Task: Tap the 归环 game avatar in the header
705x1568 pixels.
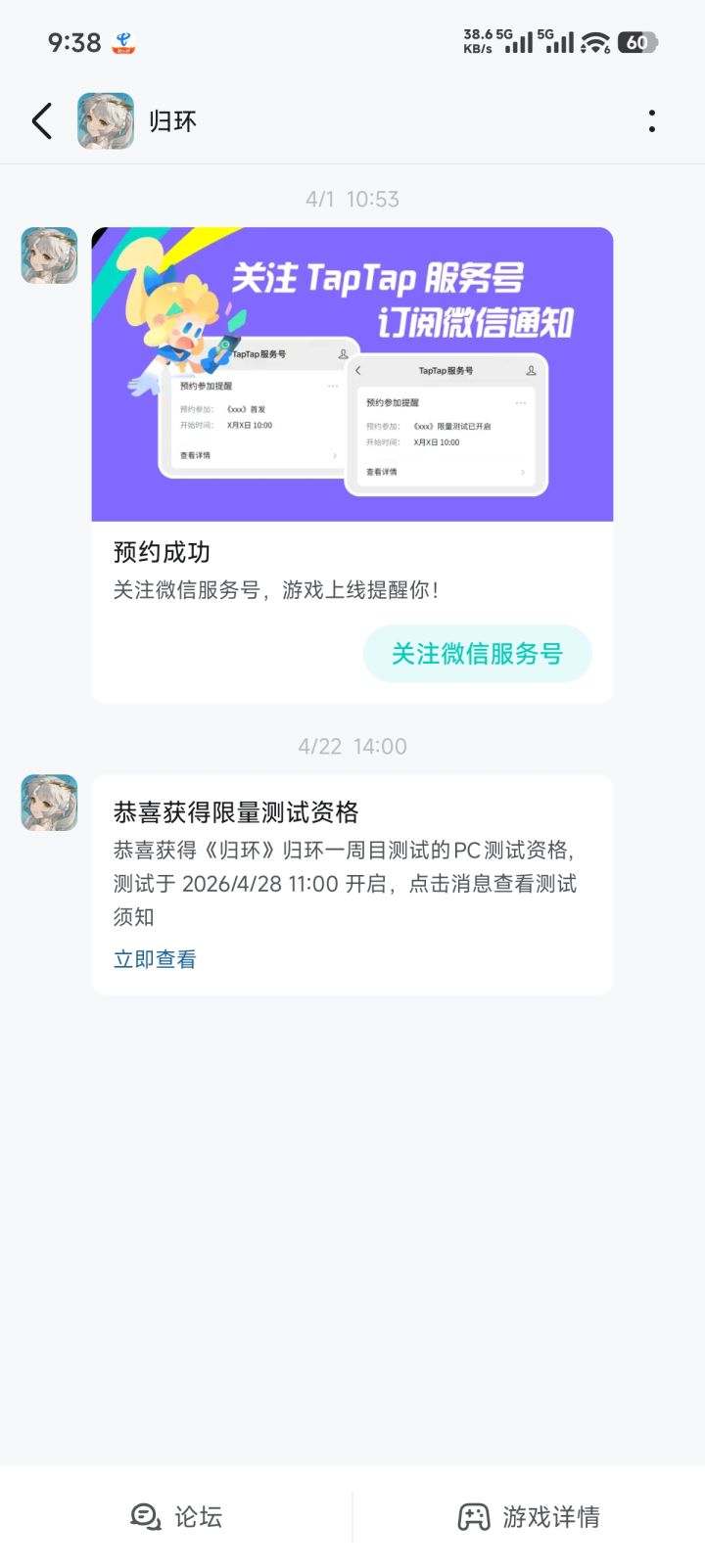Action: [x=106, y=119]
